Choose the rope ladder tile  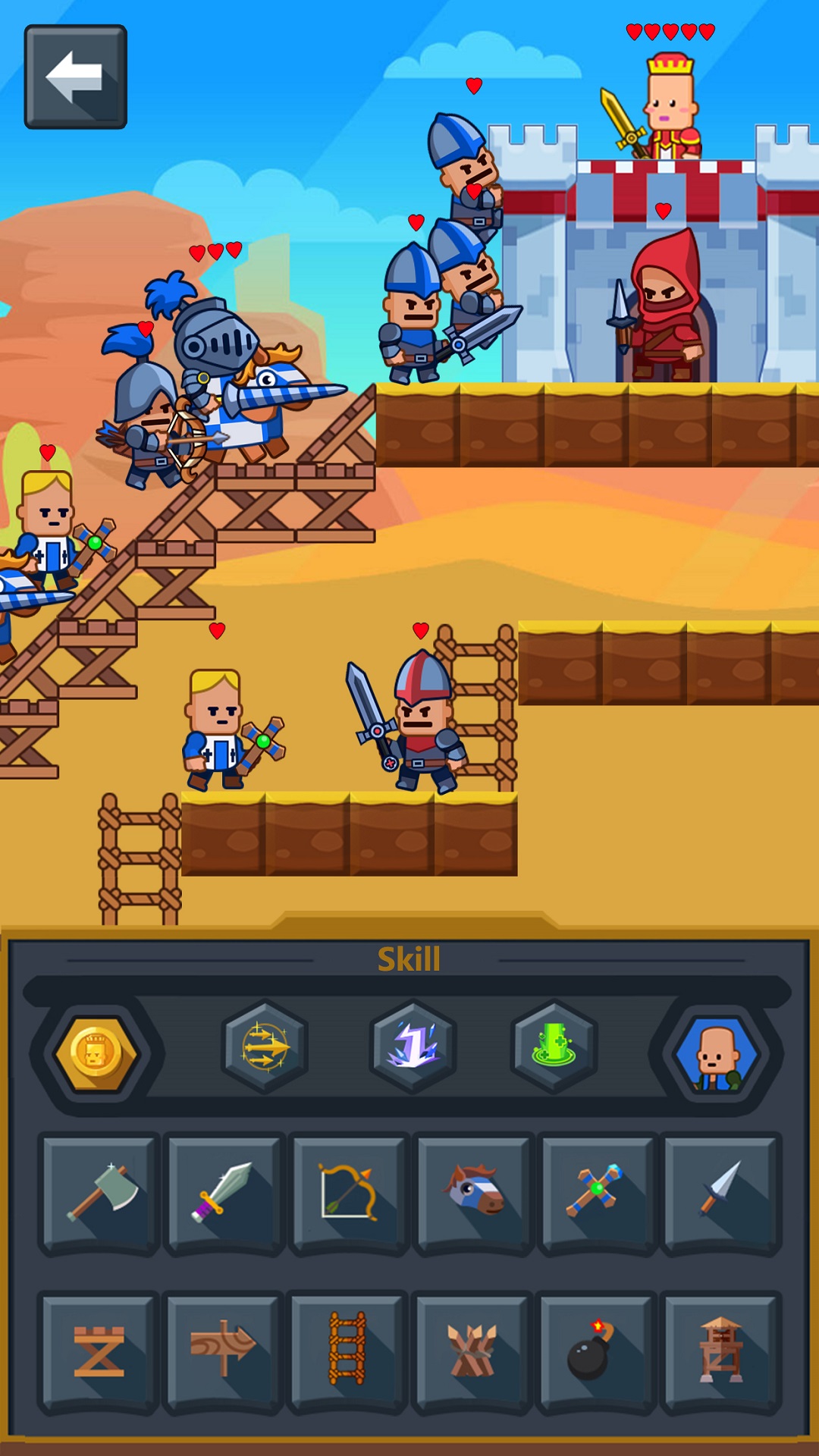pyautogui.click(x=348, y=1352)
